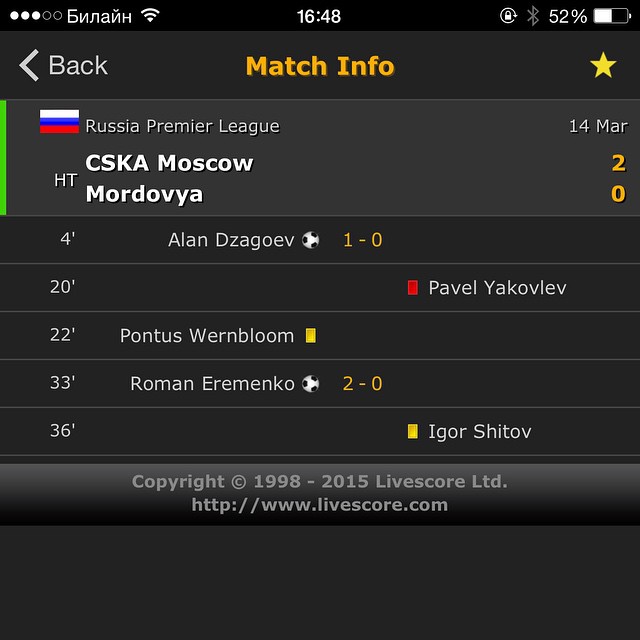Open the livescore.com website link
This screenshot has width=640, height=640.
[319, 505]
